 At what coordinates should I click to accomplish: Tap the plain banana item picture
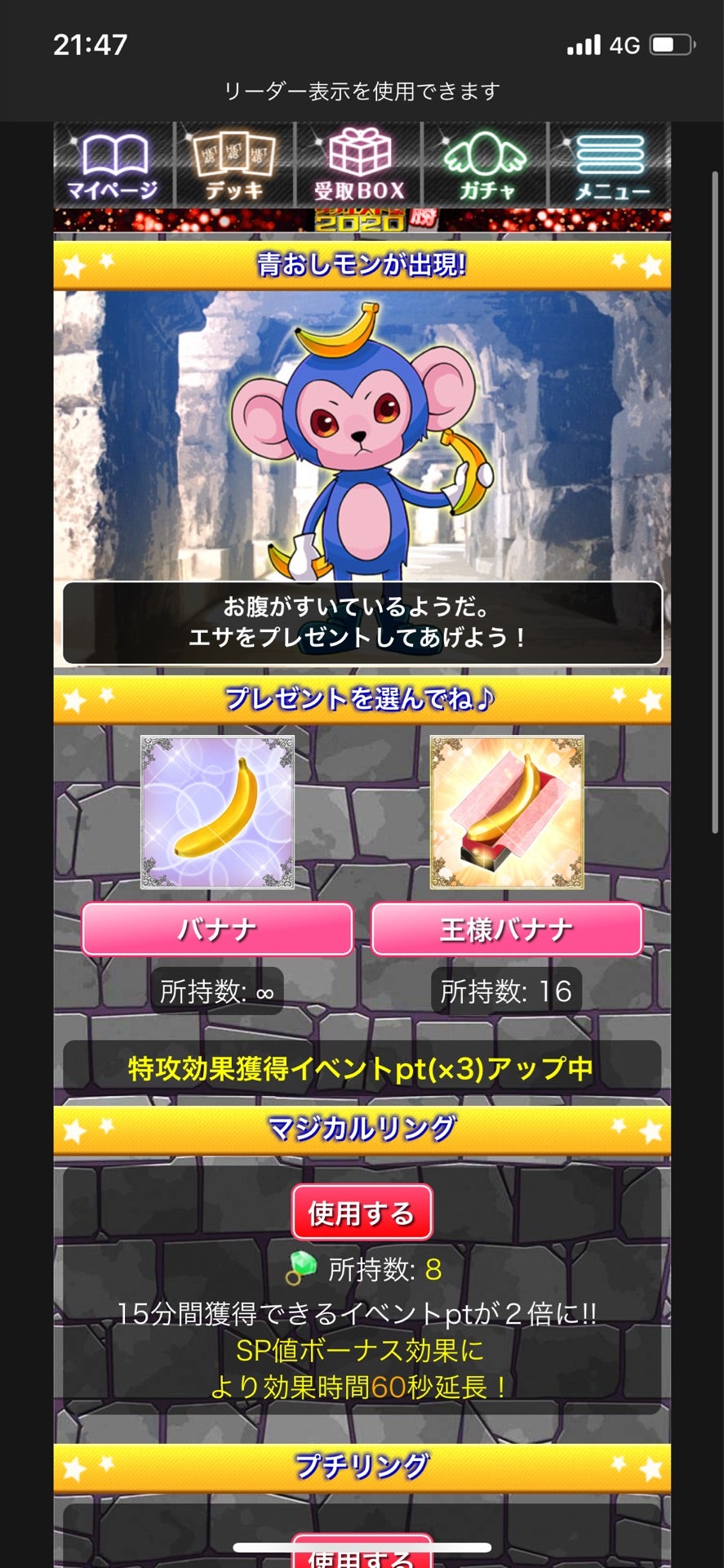pyautogui.click(x=217, y=812)
